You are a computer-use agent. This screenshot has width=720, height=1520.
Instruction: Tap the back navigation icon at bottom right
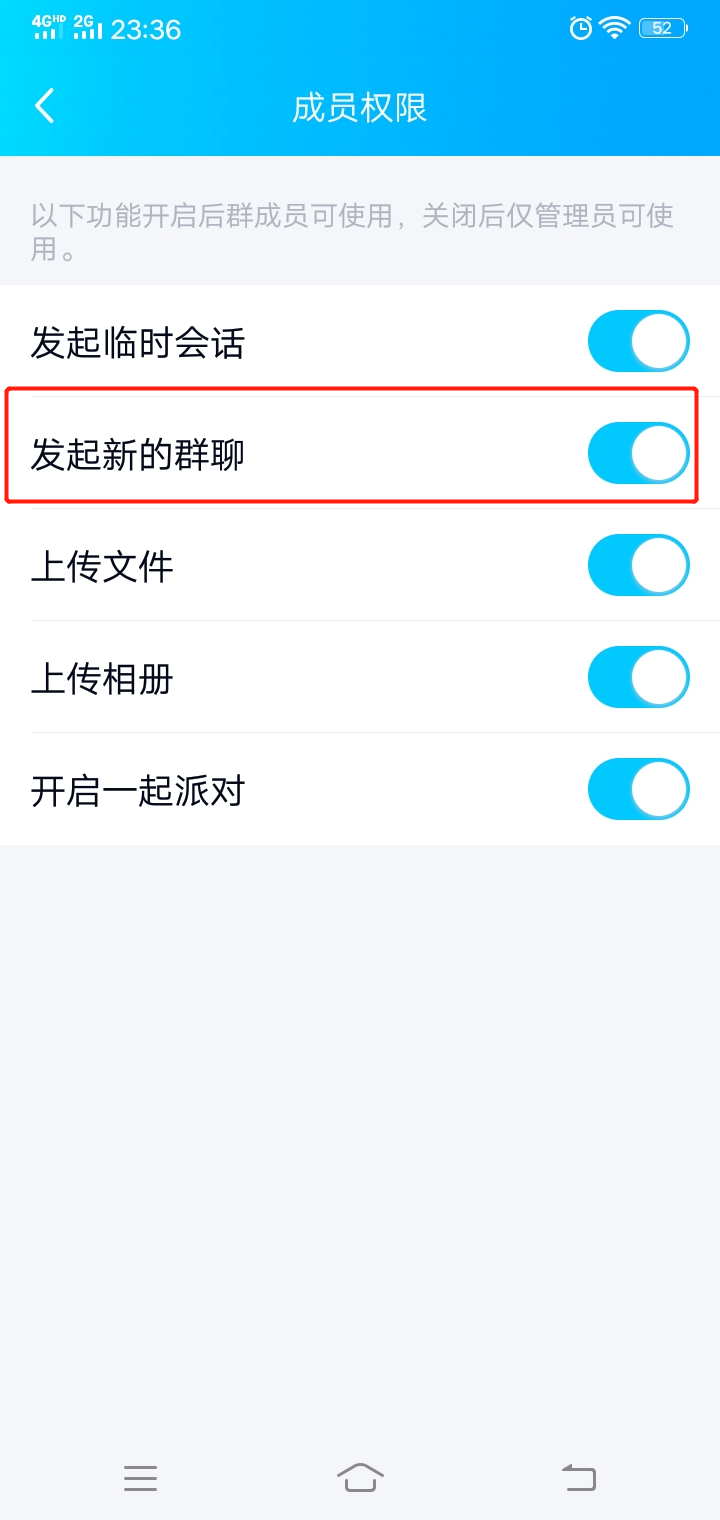tap(580, 1478)
